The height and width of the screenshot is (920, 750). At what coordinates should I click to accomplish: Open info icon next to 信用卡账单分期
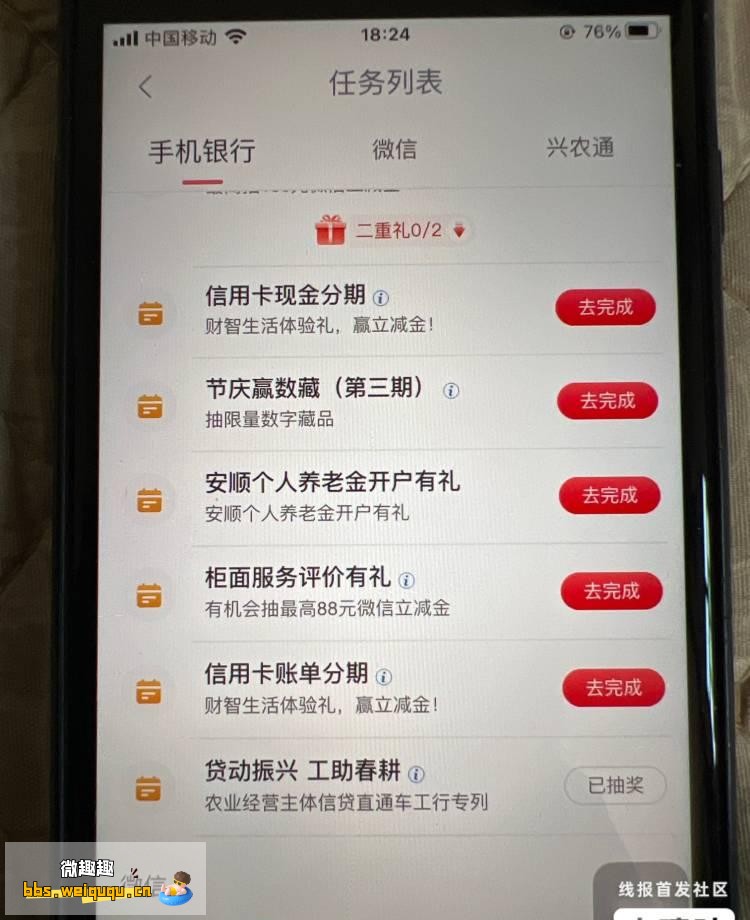383,677
